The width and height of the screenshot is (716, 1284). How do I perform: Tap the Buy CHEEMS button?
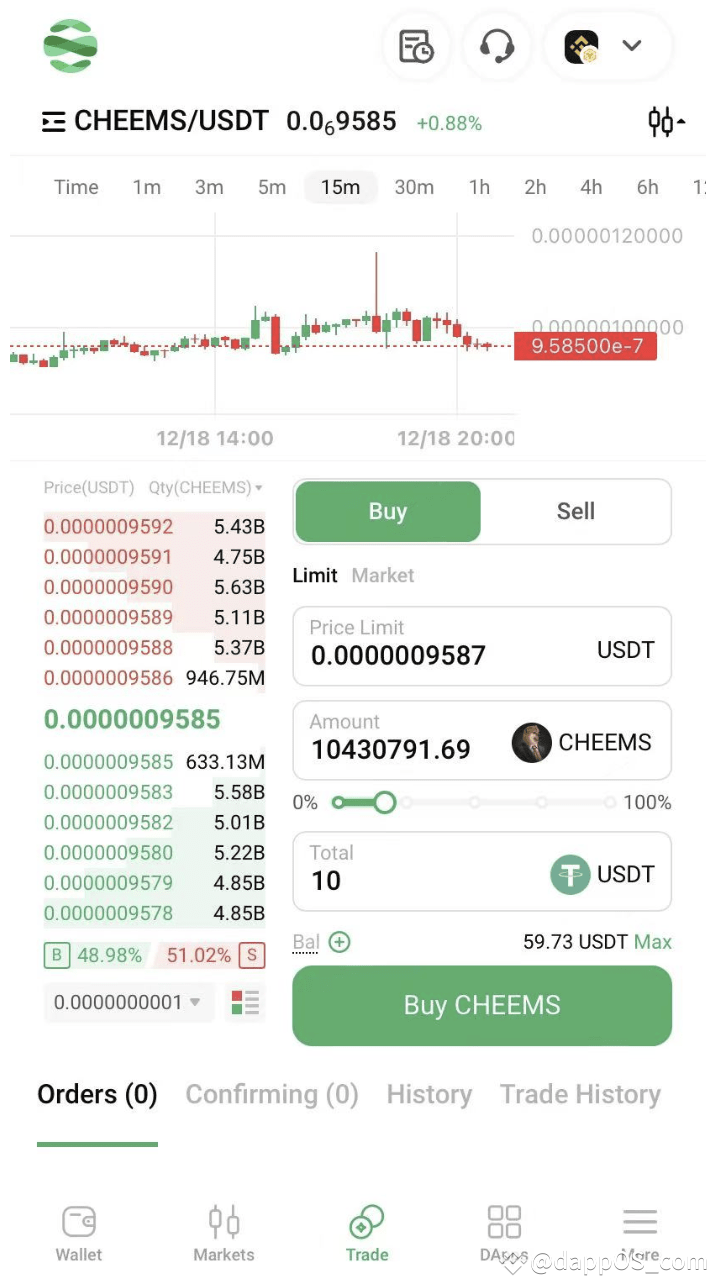point(481,1005)
